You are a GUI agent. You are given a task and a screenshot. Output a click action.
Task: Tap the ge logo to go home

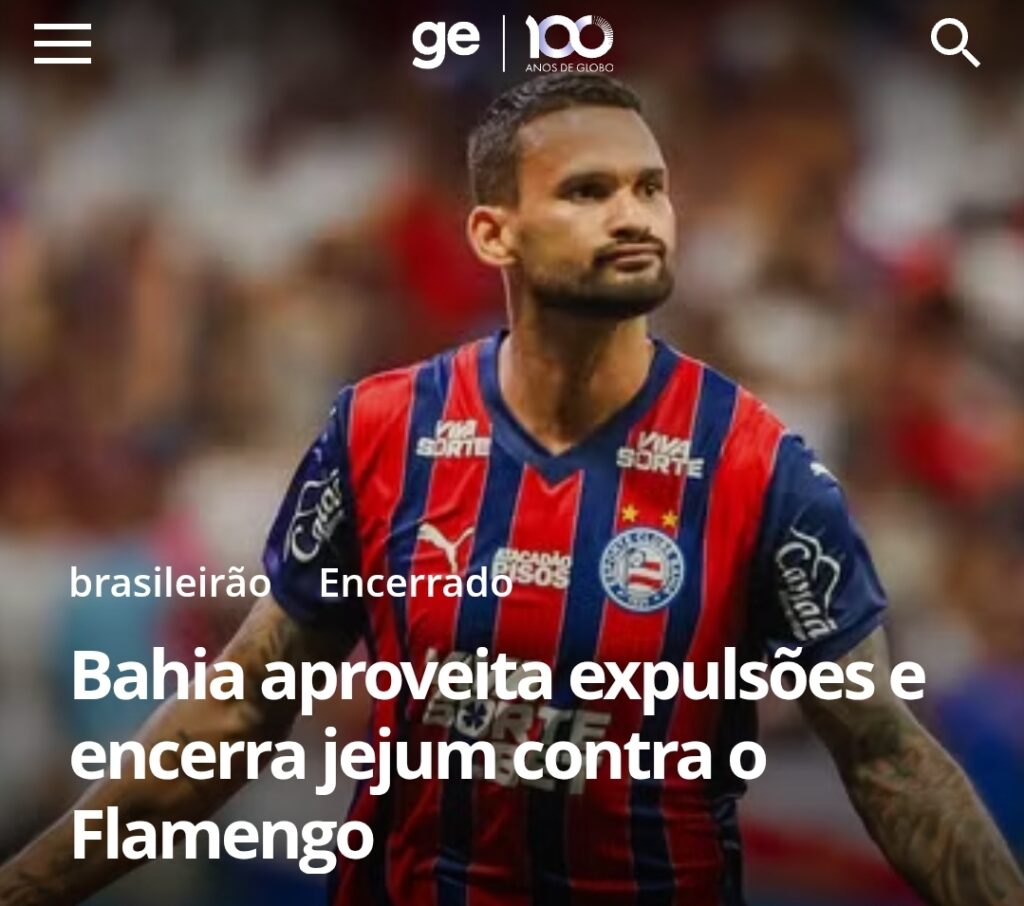446,42
